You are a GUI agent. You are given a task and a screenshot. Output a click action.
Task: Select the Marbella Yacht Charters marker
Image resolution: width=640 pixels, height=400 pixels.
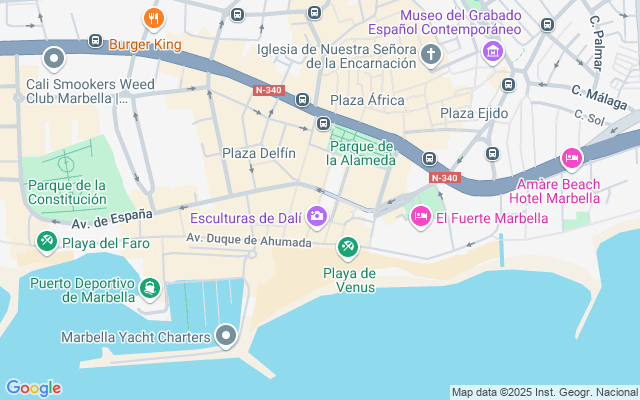tap(227, 336)
